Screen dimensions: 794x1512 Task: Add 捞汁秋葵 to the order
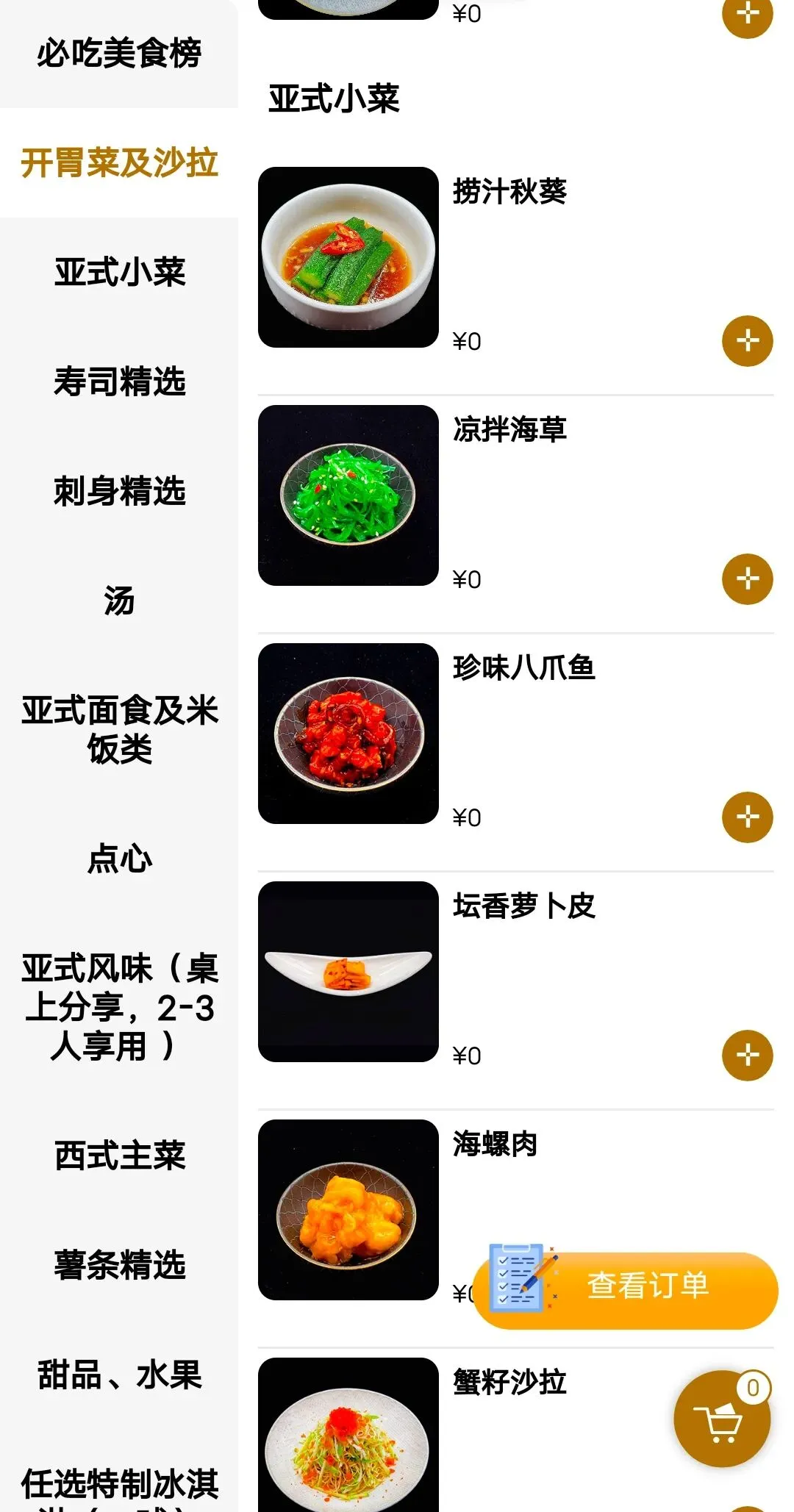point(747,341)
